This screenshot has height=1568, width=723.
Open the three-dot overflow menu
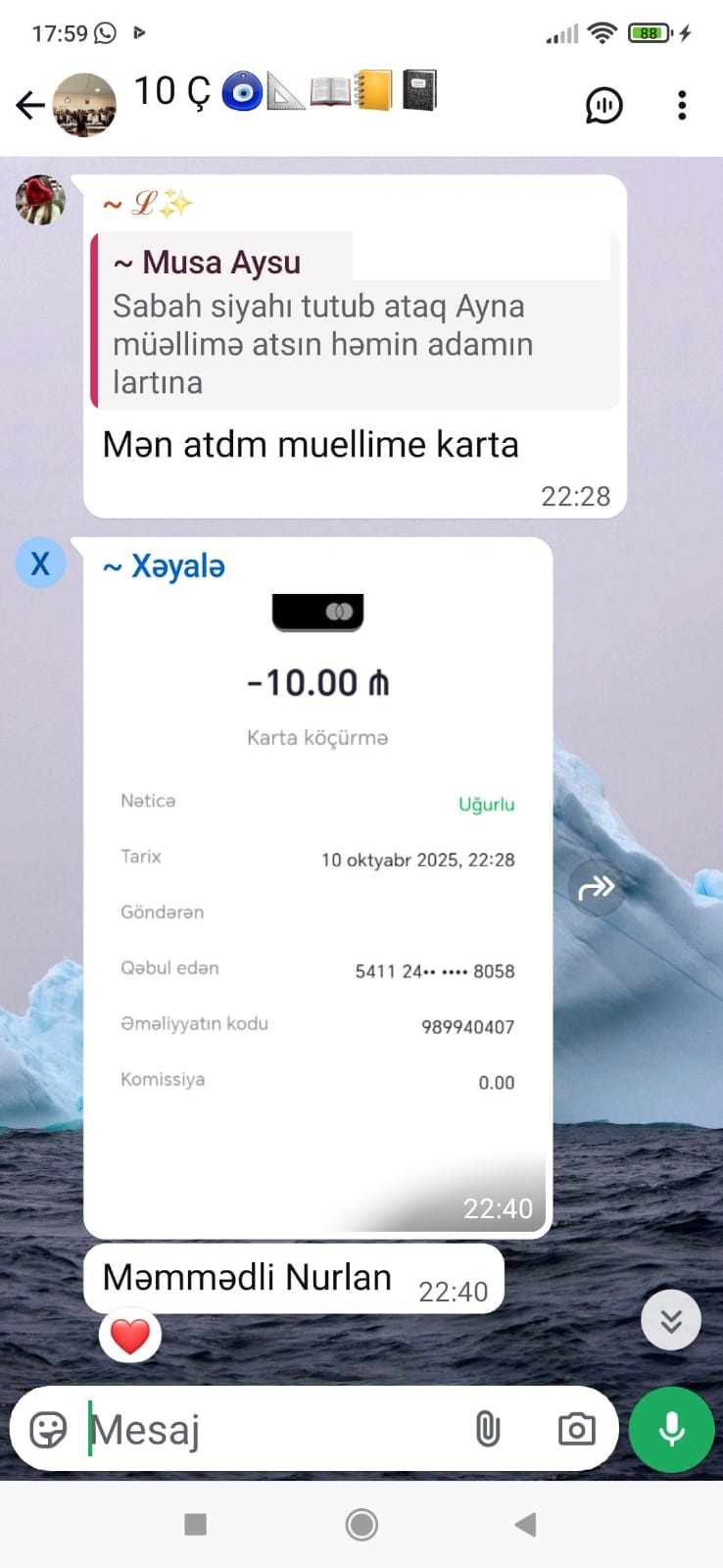click(x=682, y=105)
